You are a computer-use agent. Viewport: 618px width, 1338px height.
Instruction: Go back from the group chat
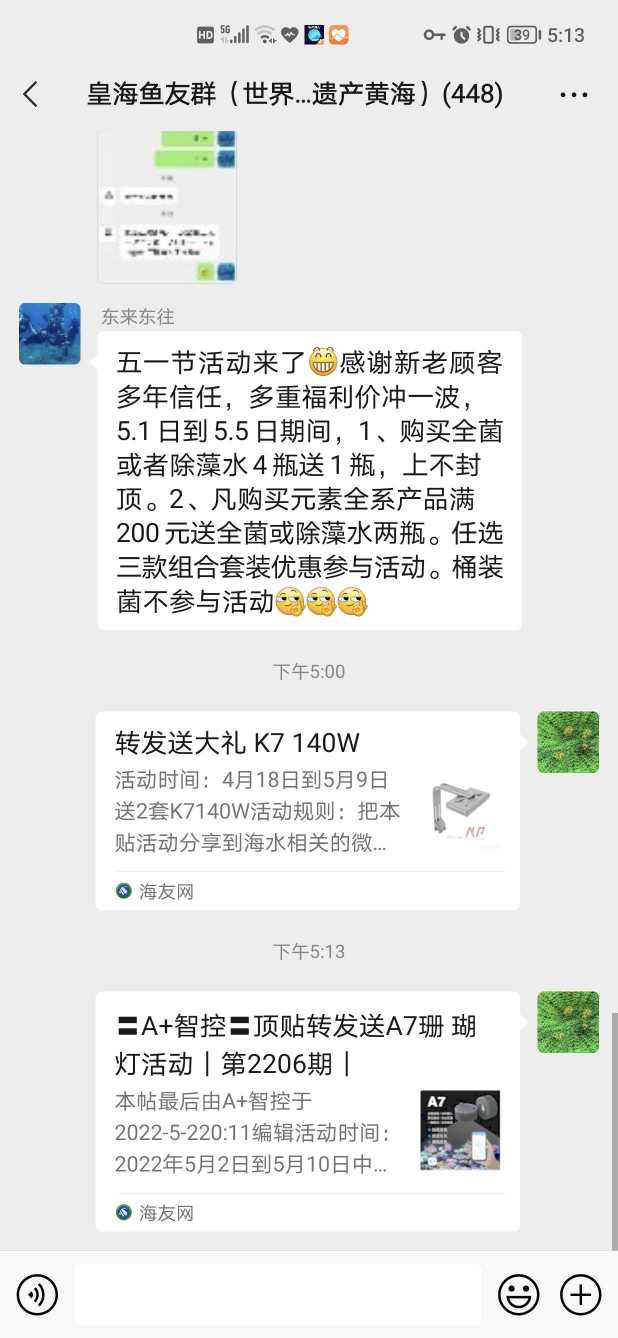(x=30, y=95)
